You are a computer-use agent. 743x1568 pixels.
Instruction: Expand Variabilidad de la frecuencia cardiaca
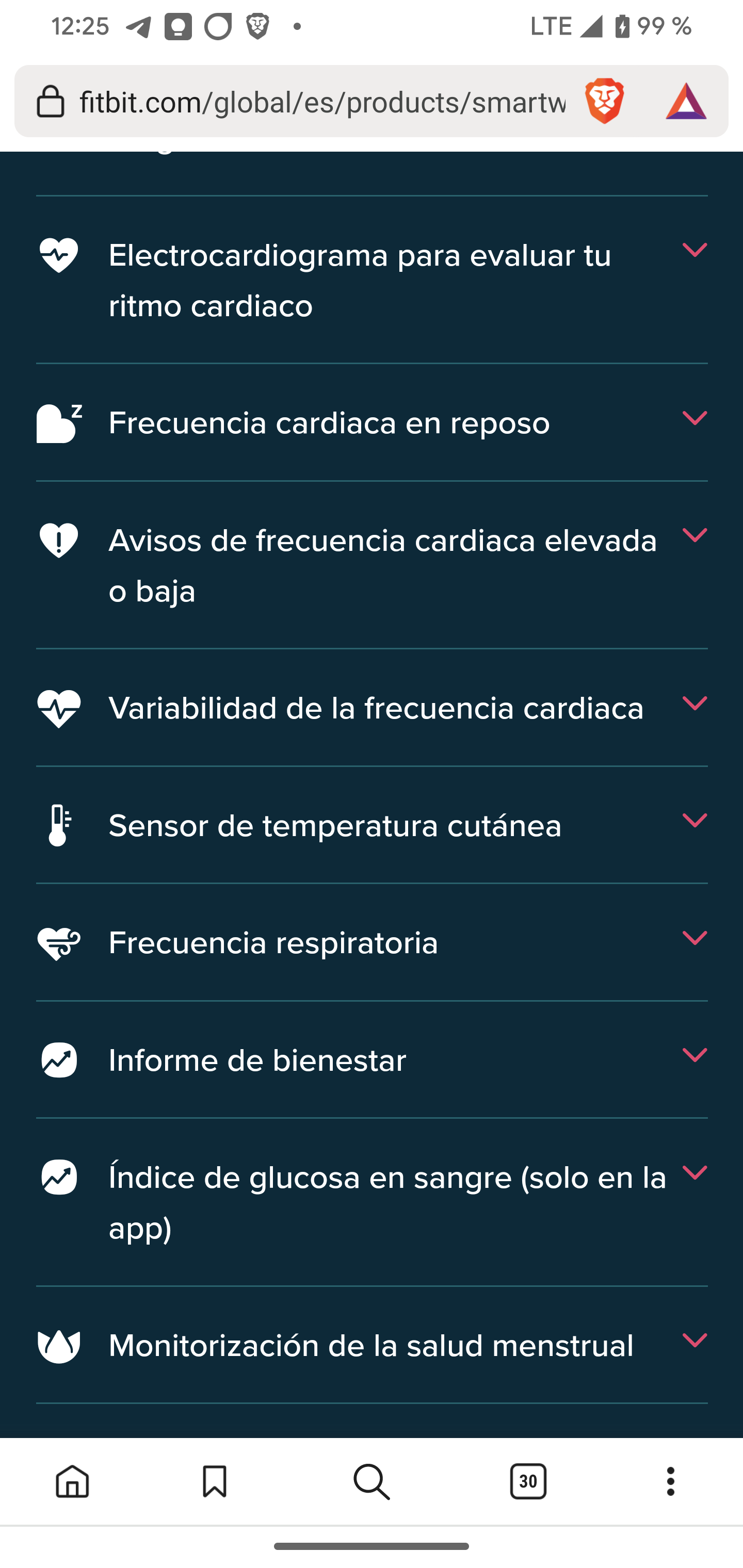(372, 709)
